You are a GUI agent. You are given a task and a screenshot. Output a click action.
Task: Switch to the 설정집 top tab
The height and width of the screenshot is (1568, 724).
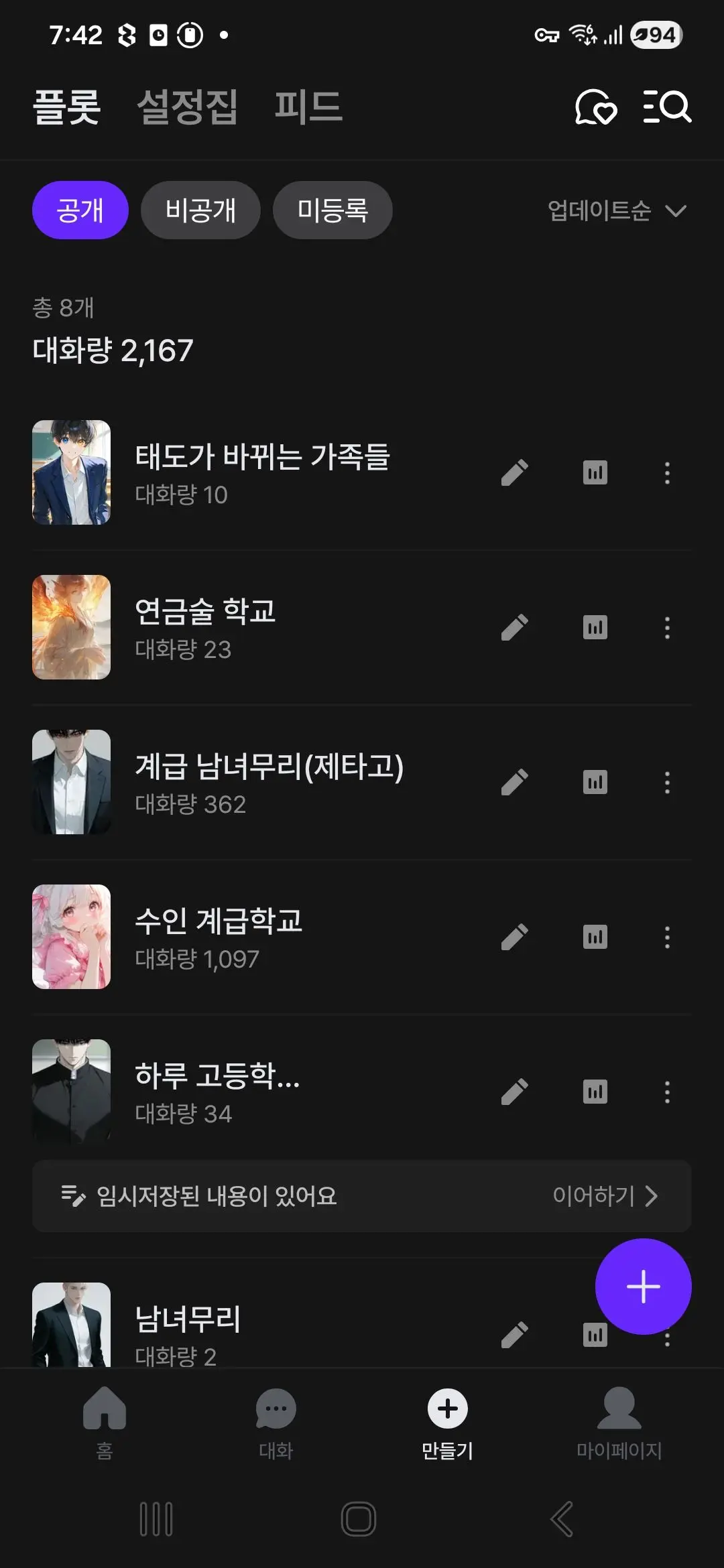pyautogui.click(x=187, y=107)
